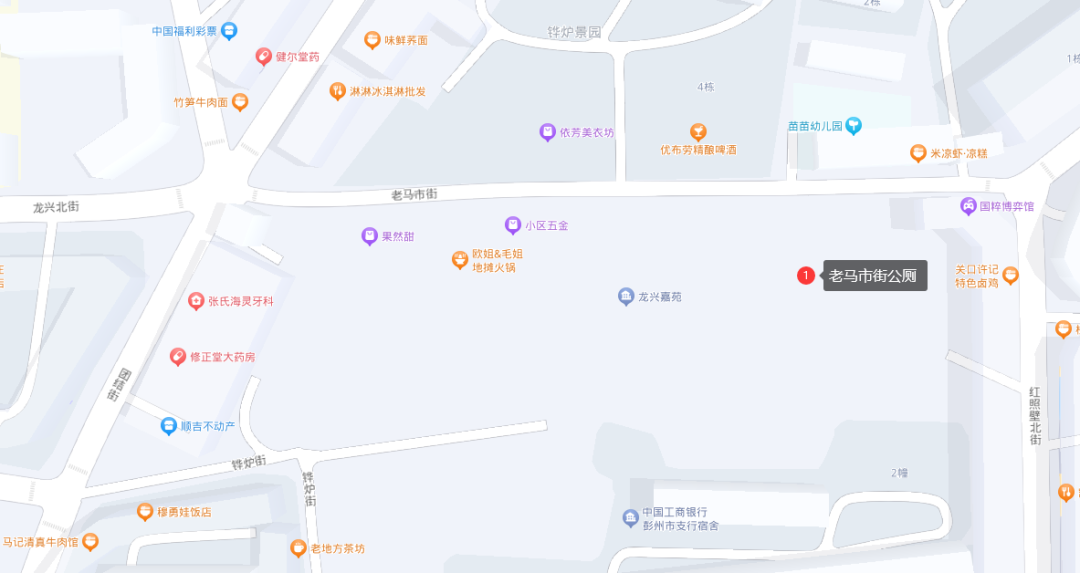Viewport: 1080px width, 573px height.
Task: Open the 中国福利彩票 marker
Action: (229, 31)
